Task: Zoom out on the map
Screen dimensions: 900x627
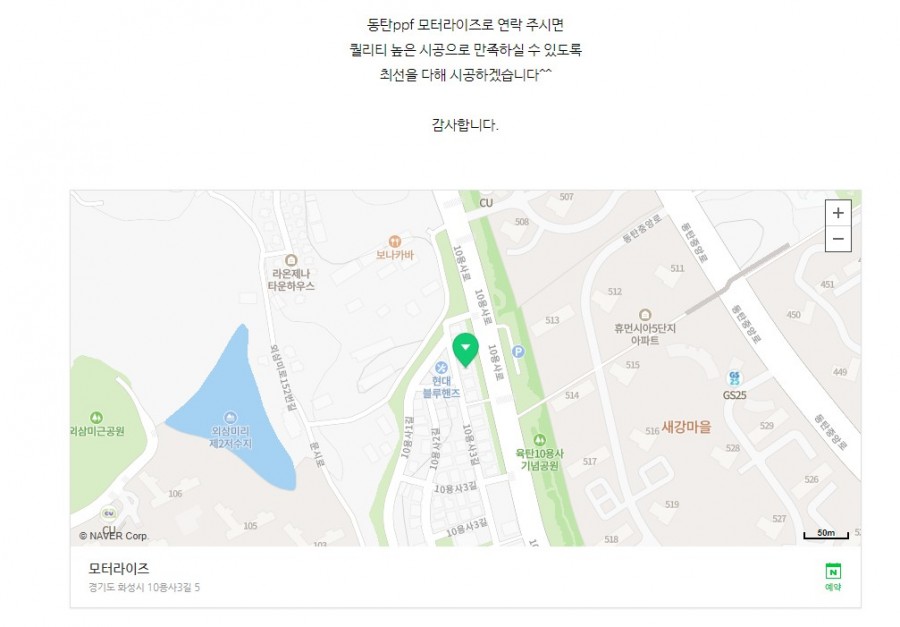Action: click(x=838, y=239)
